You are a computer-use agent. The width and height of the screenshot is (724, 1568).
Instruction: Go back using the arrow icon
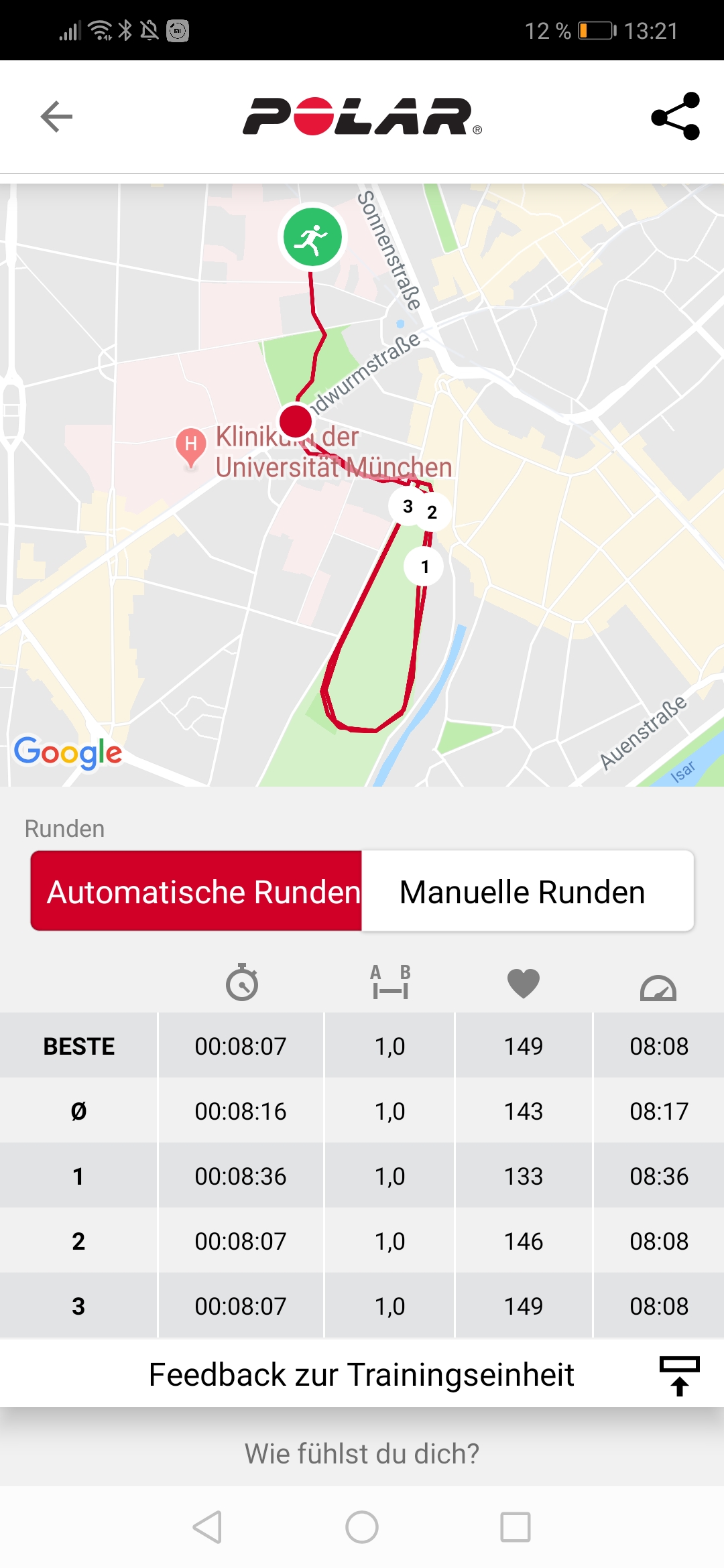tap(56, 117)
